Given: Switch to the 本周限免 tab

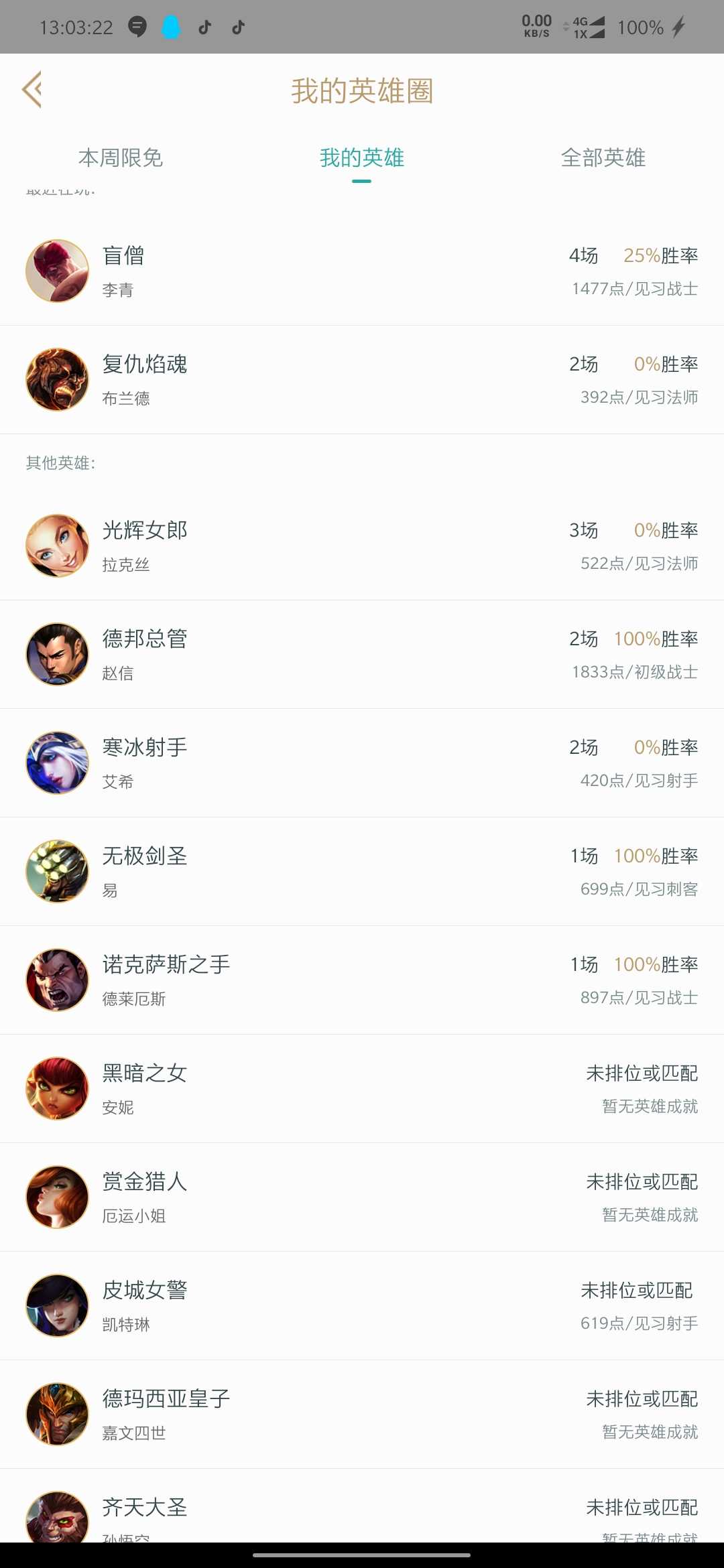Looking at the screenshot, I should point(121,158).
